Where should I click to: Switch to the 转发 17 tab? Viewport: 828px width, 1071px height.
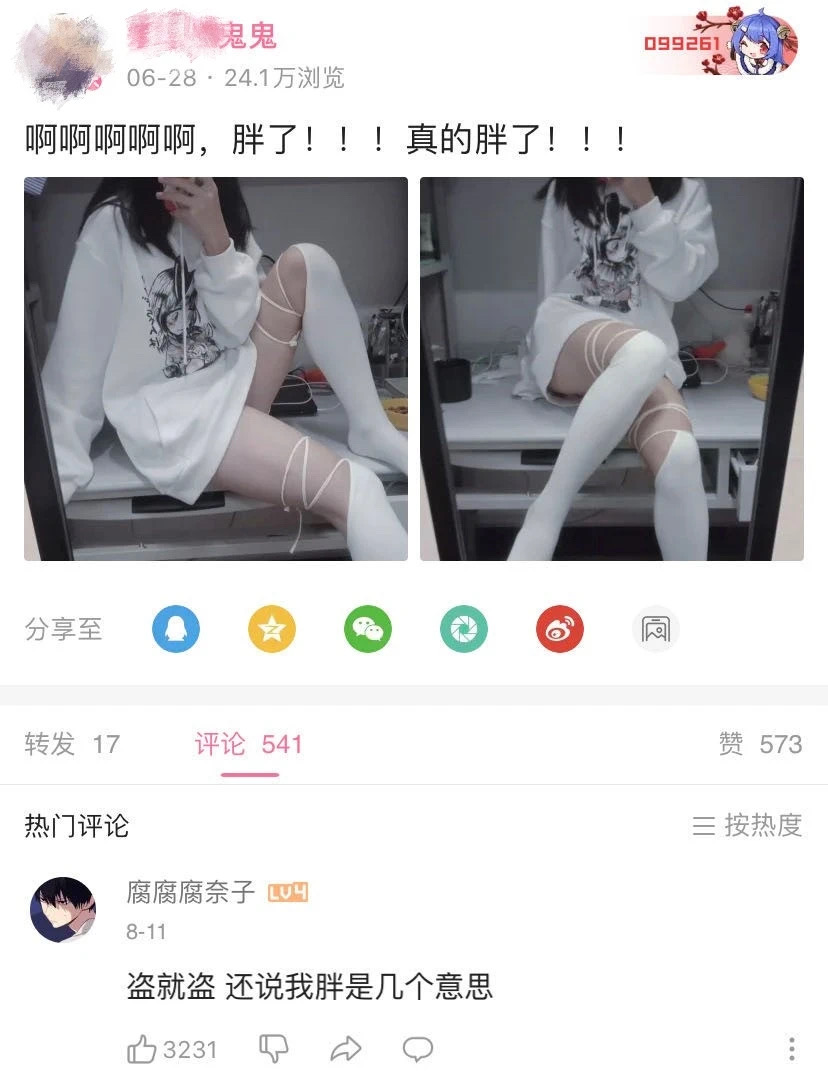tap(72, 744)
